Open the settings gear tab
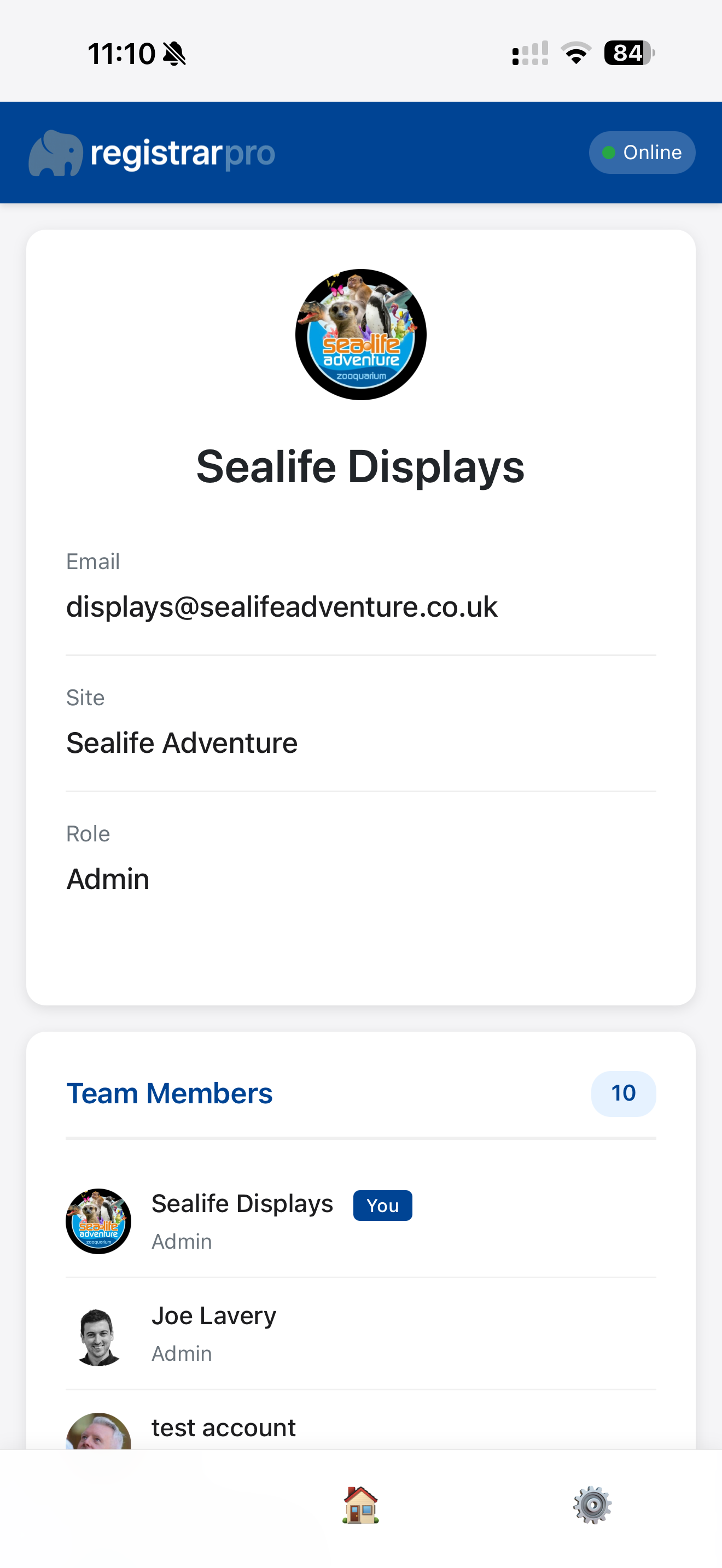722x1568 pixels. coord(592,1505)
